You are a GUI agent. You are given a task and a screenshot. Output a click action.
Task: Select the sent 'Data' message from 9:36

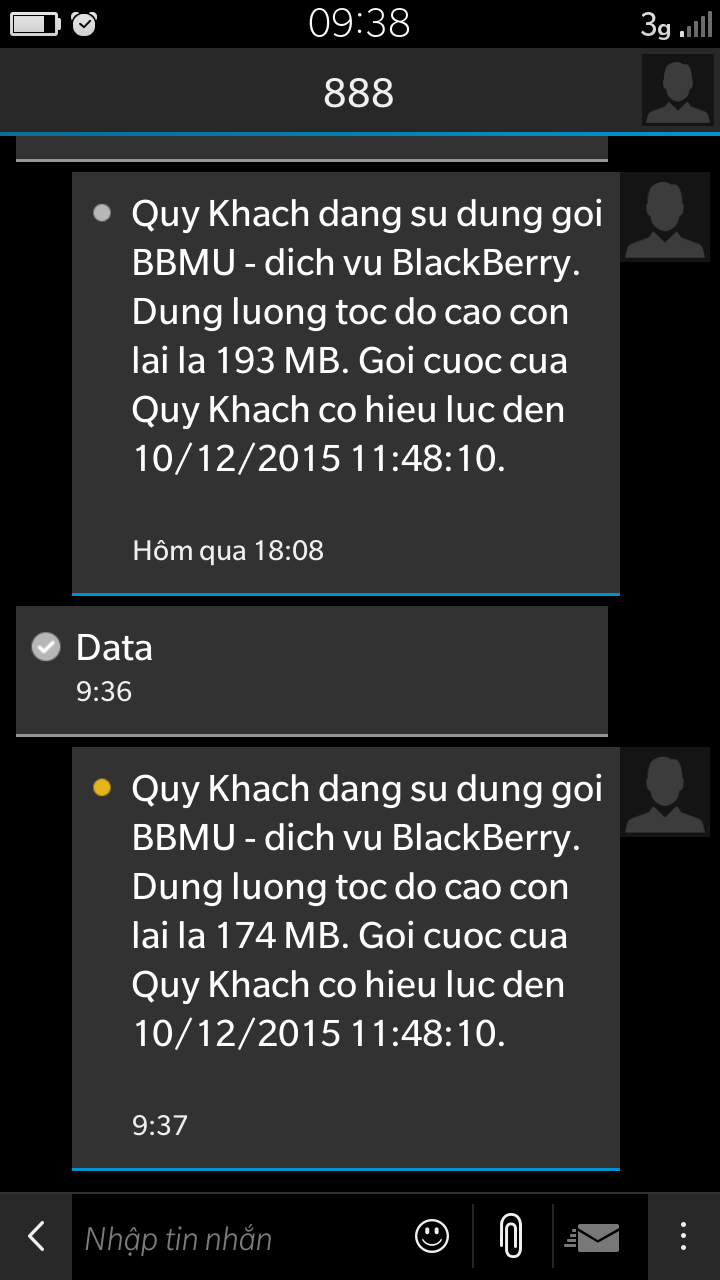coord(312,670)
